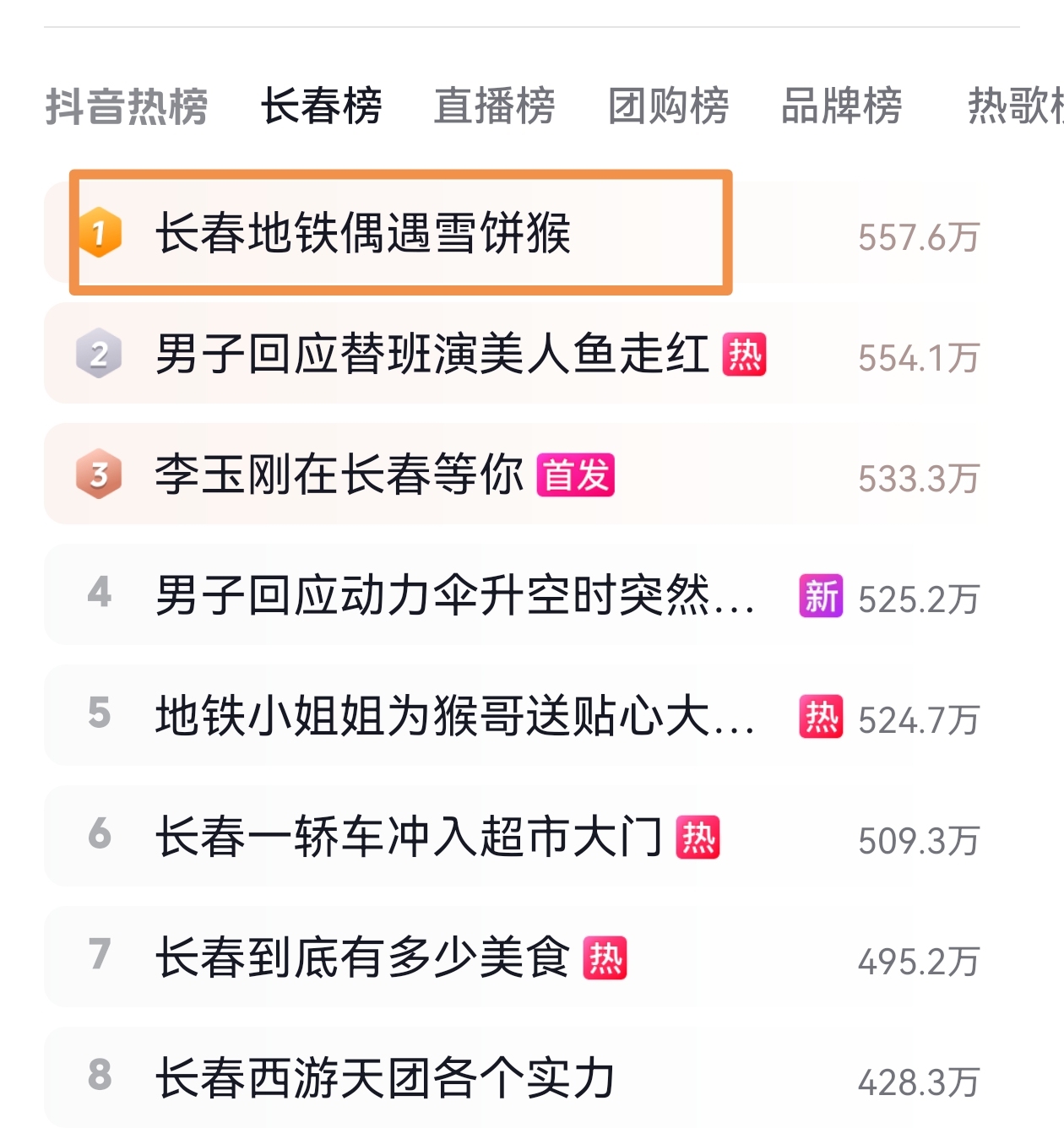
Task: Open topic 男子回应替班演美人鱼走红
Action: [x=431, y=354]
